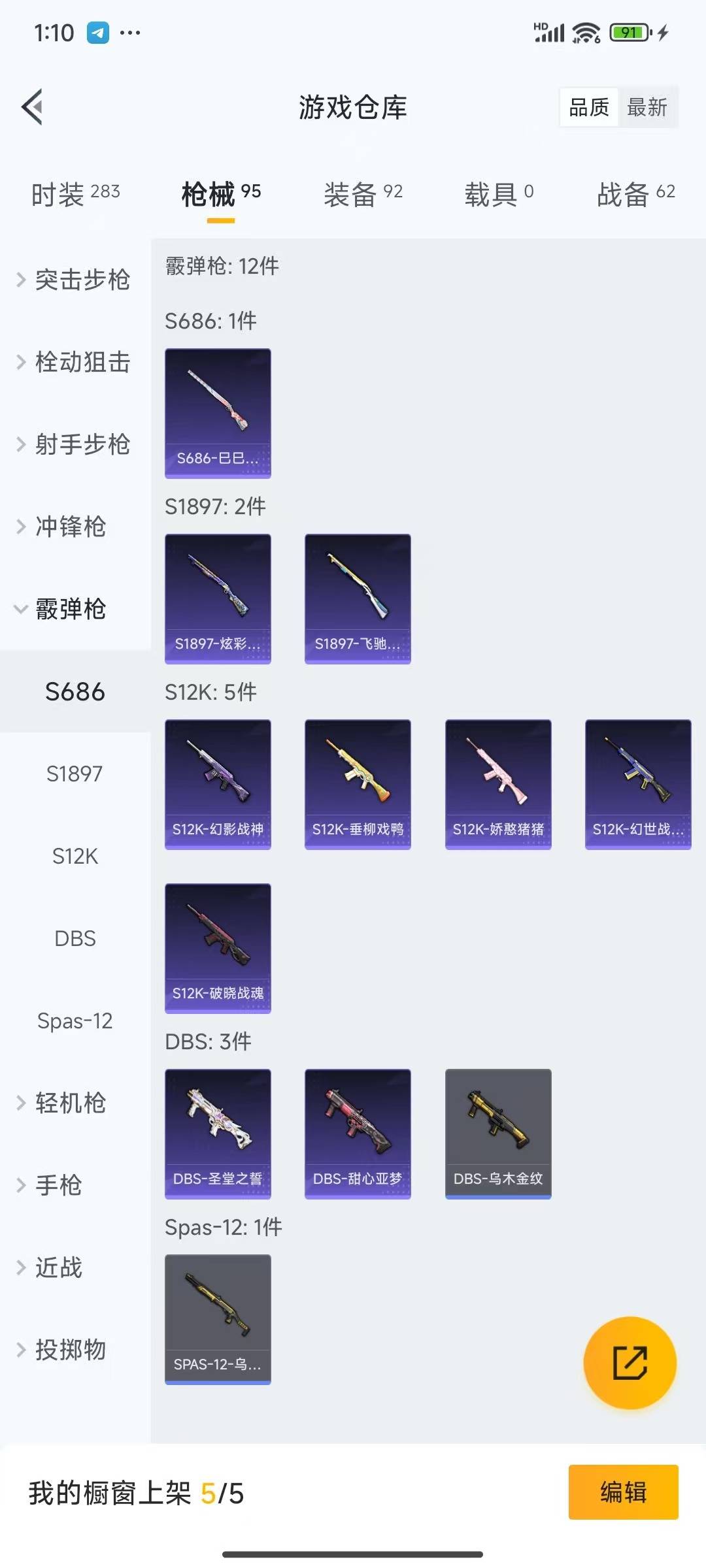Viewport: 706px width, 1568px height.
Task: Open the DBS-乌木金纹 skin
Action: tap(498, 1134)
